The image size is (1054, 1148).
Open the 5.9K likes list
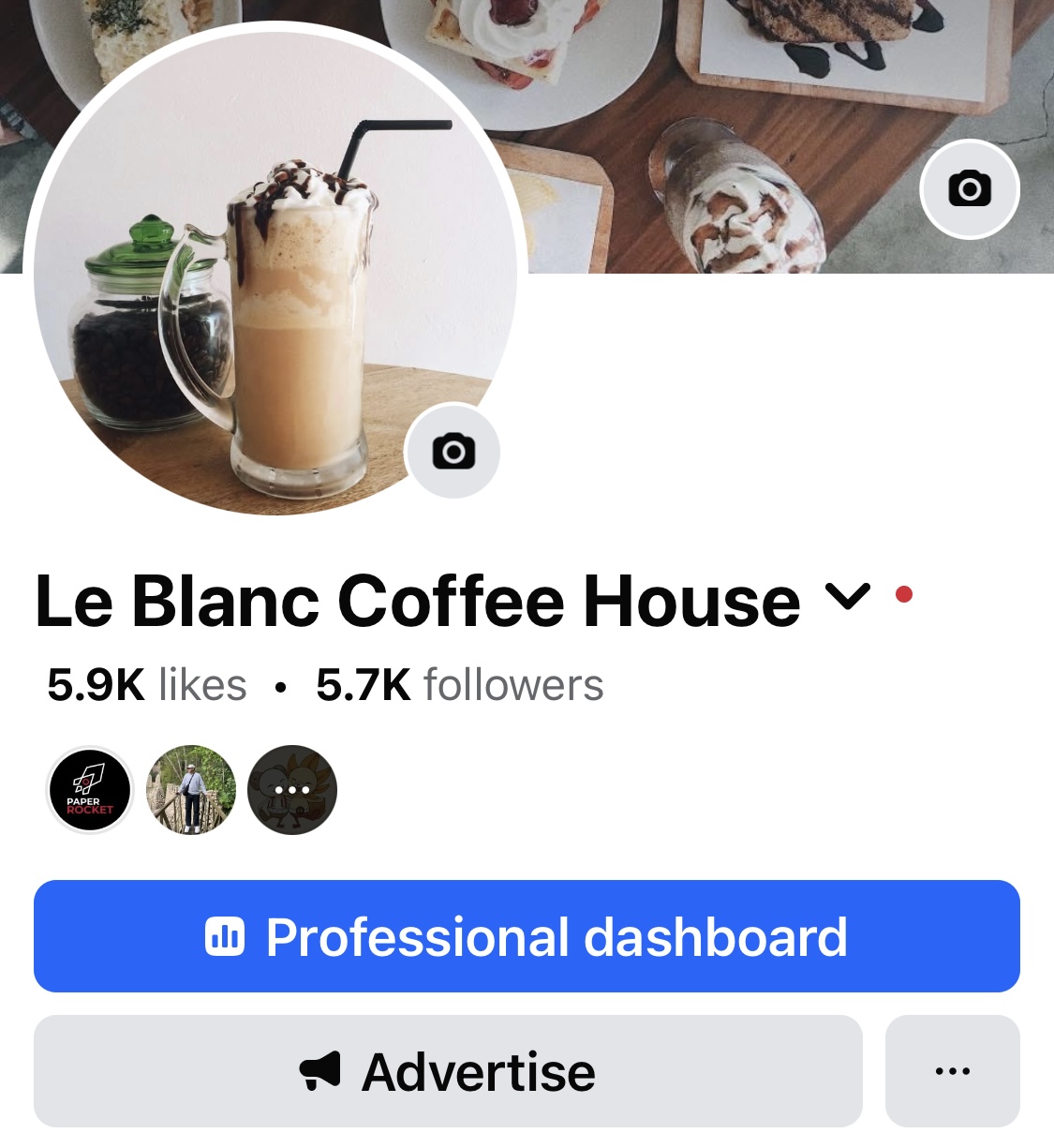[147, 685]
